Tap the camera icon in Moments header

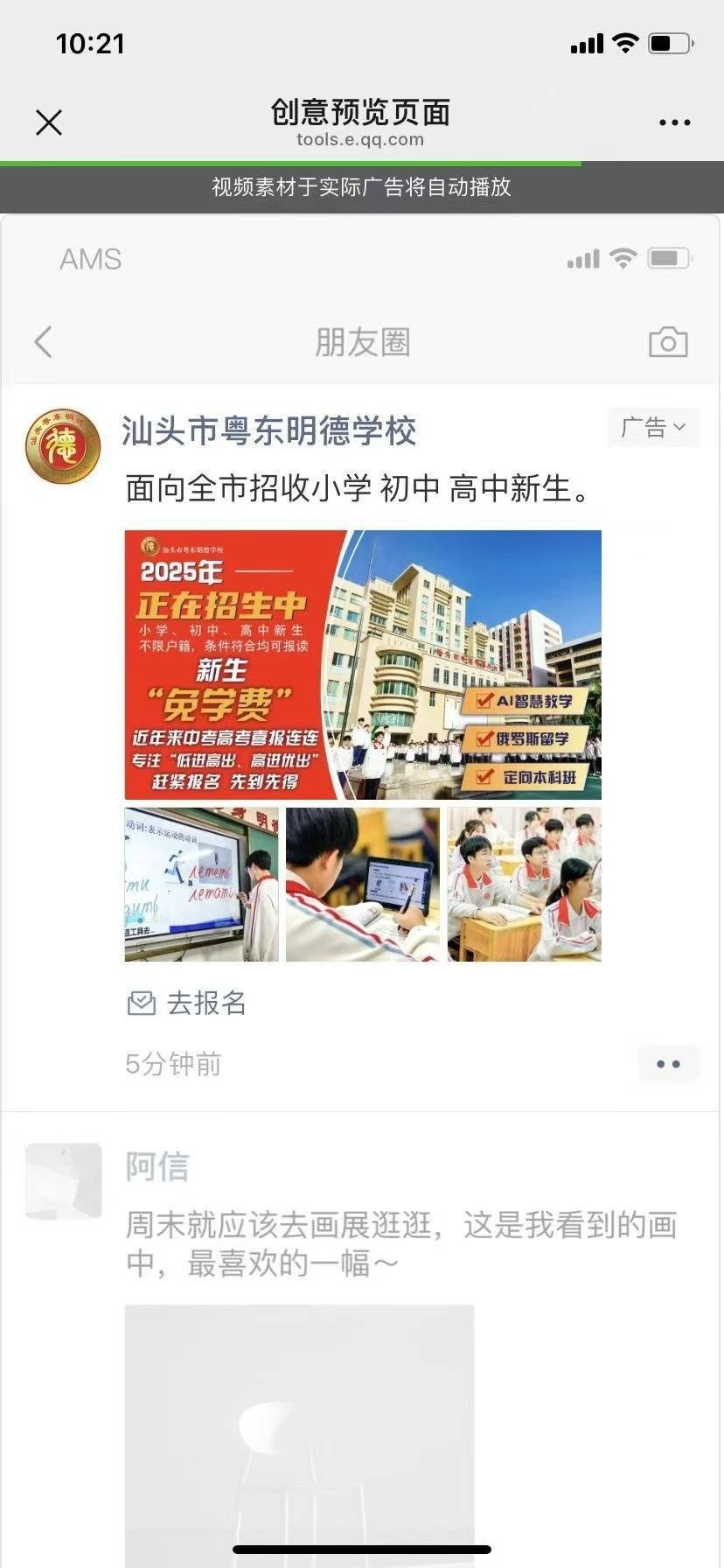click(x=668, y=342)
